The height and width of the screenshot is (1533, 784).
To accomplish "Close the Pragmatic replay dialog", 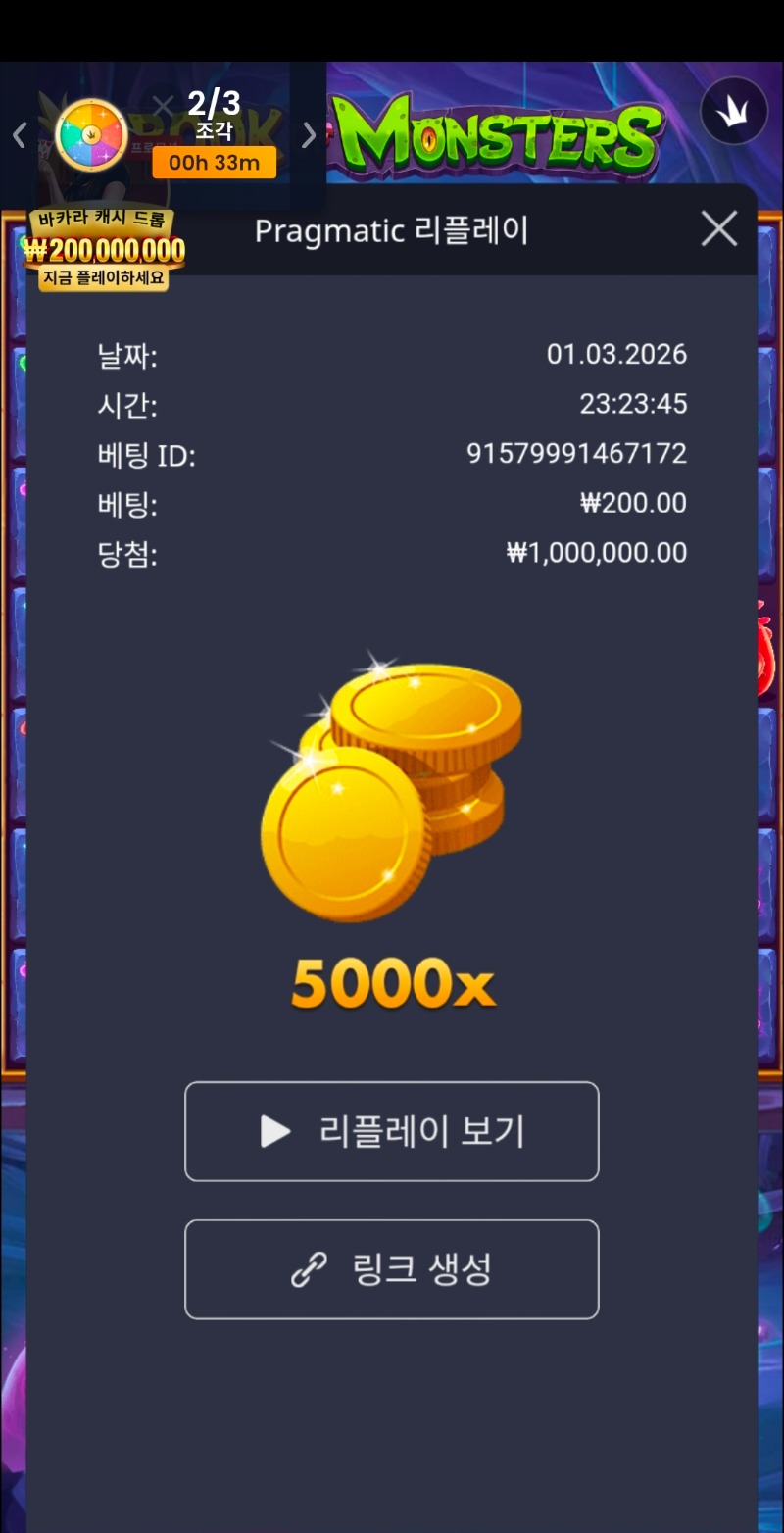I will pyautogui.click(x=719, y=229).
